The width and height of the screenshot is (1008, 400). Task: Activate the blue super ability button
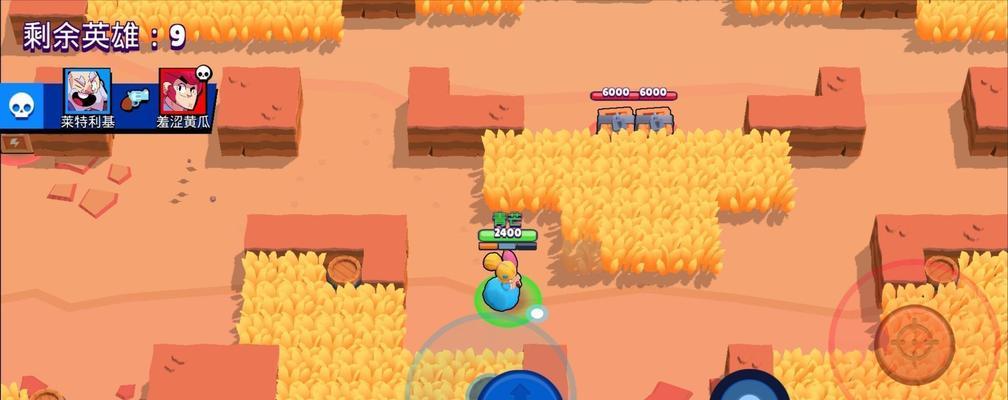click(x=749, y=389)
